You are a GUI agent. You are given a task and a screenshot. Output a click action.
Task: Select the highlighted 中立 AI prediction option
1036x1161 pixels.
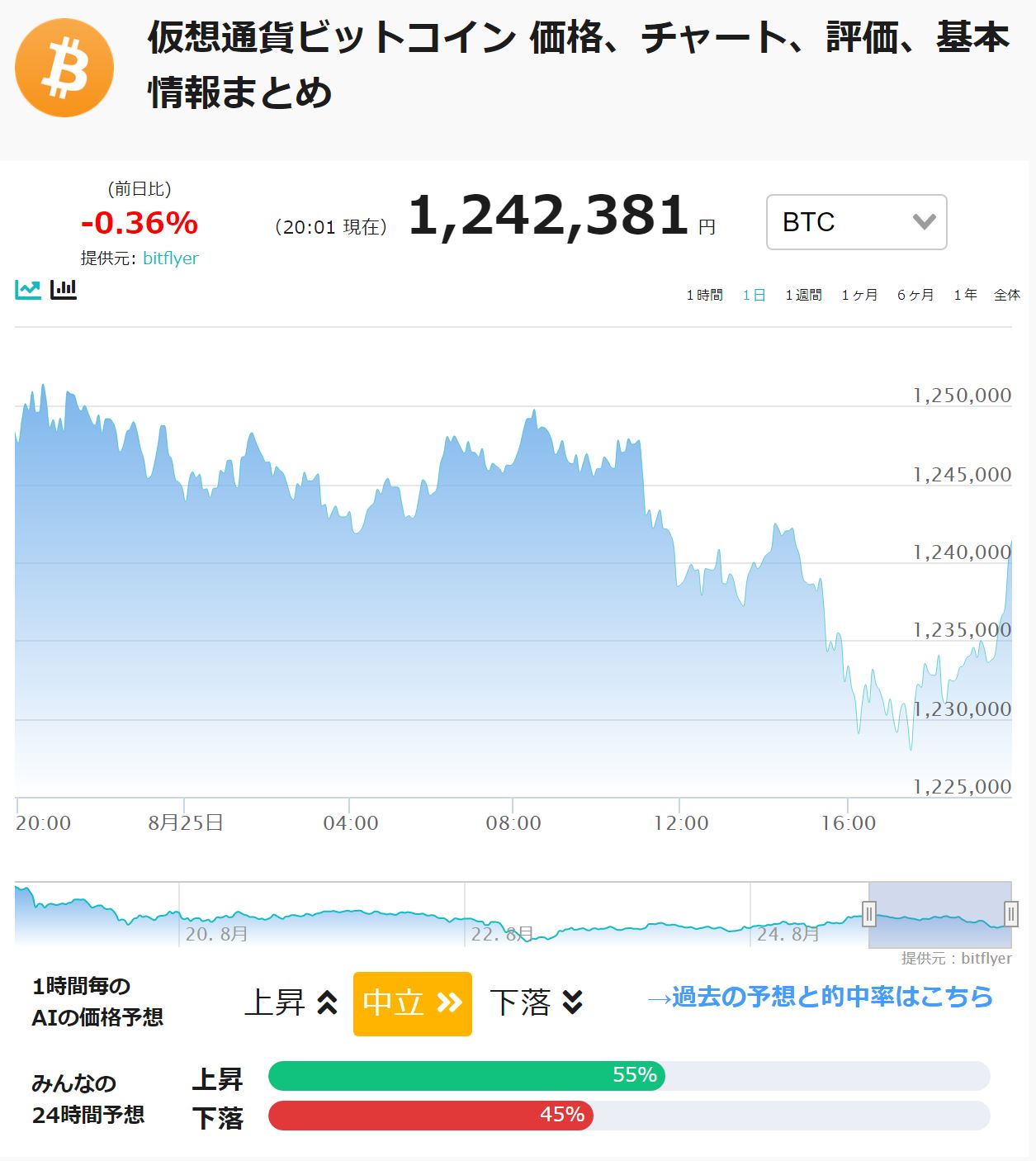point(413,1003)
